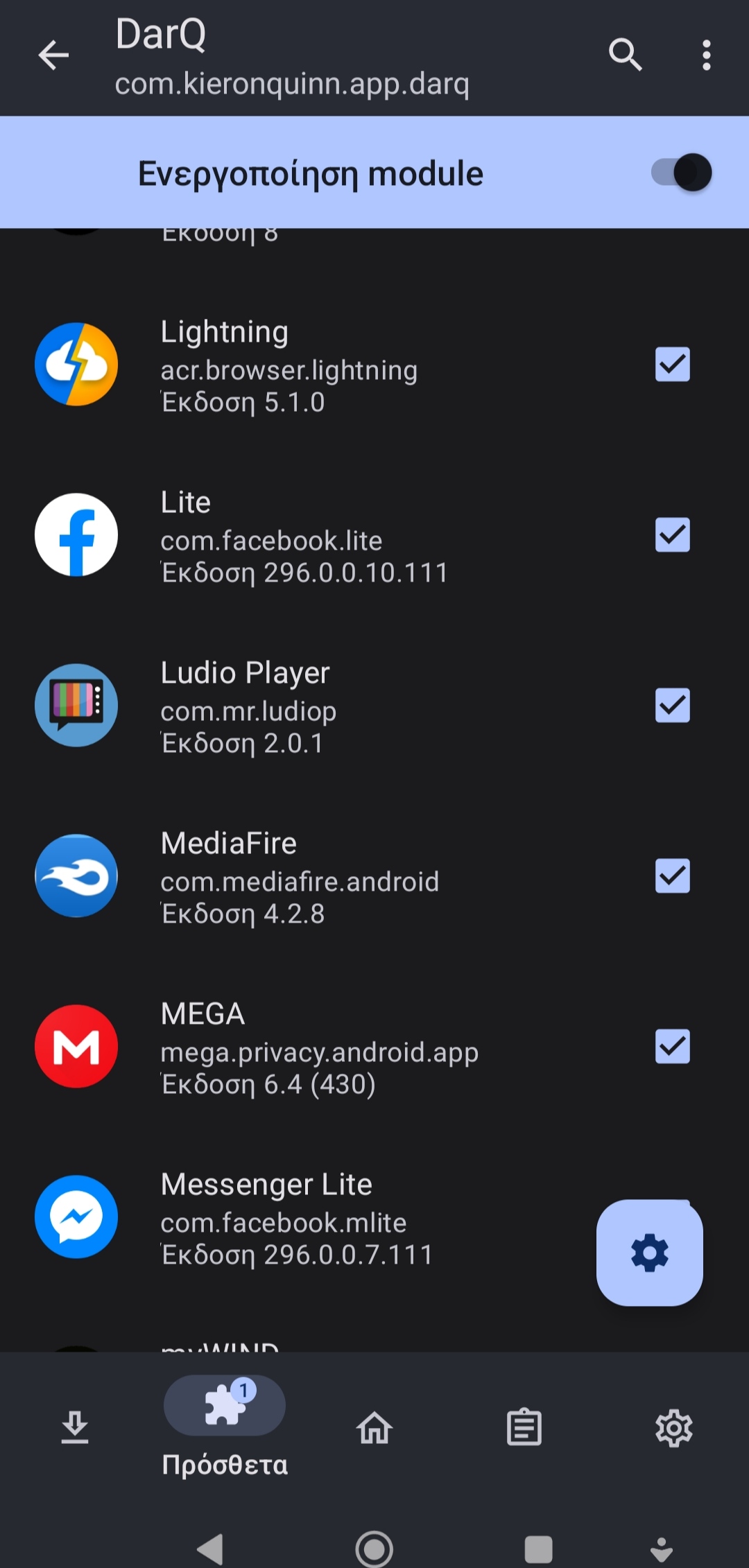Uncheck the MediaFire checkbox
The height and width of the screenshot is (1568, 749).
click(672, 876)
